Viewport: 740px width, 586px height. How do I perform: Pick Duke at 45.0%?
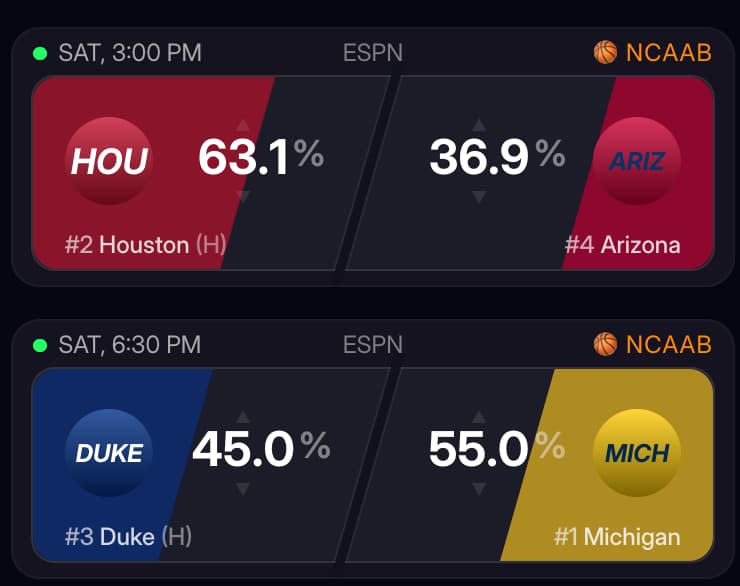coord(108,453)
